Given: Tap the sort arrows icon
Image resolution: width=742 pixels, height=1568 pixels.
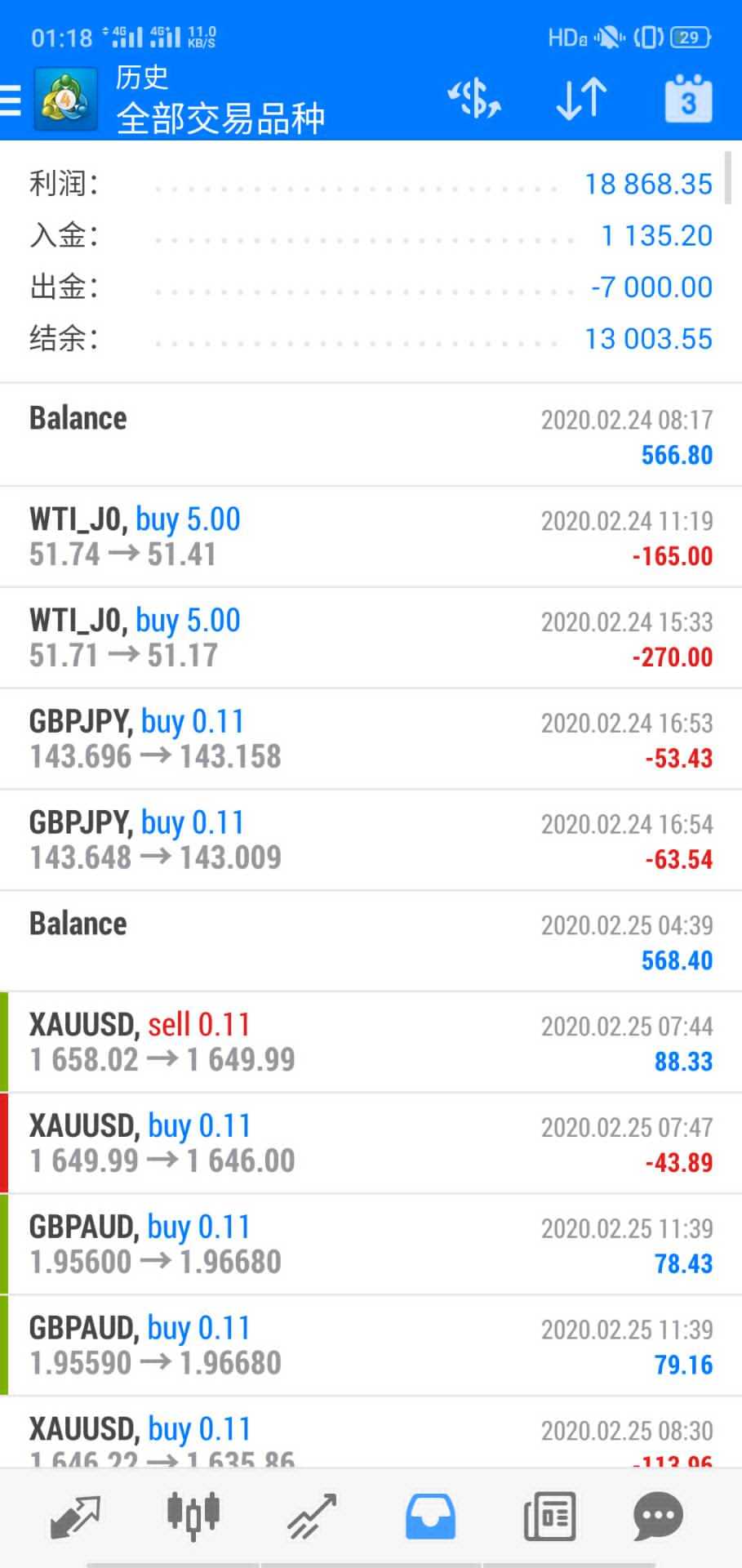Looking at the screenshot, I should (581, 100).
